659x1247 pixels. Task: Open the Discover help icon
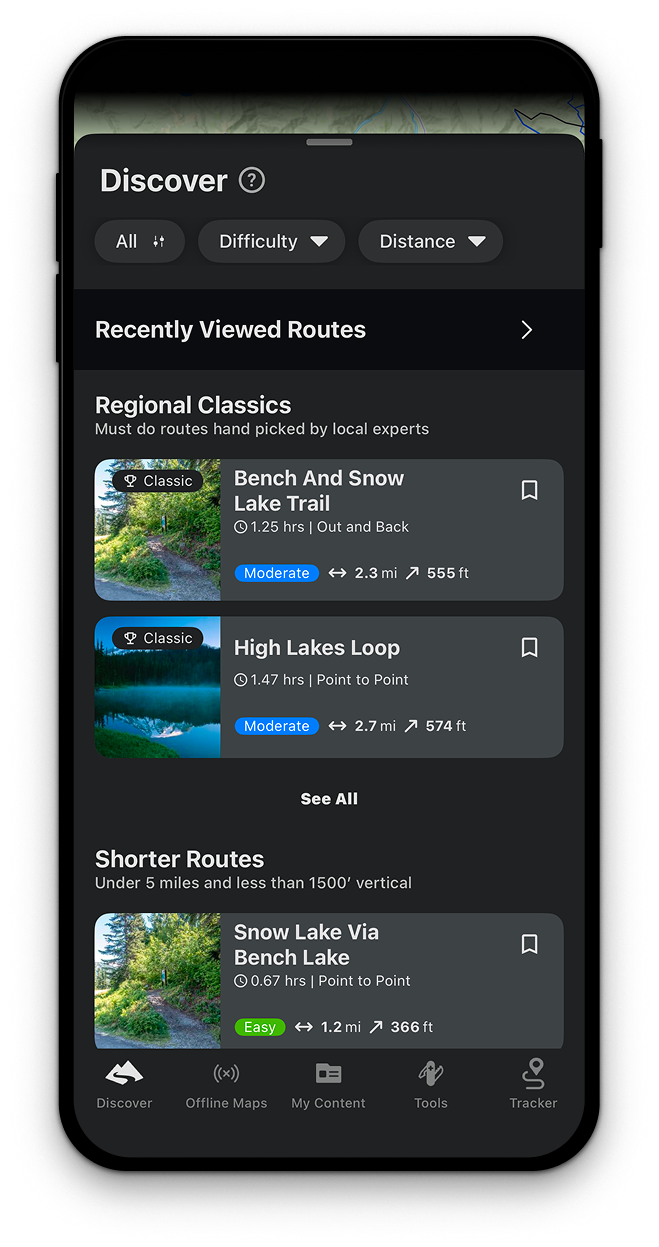pos(252,181)
